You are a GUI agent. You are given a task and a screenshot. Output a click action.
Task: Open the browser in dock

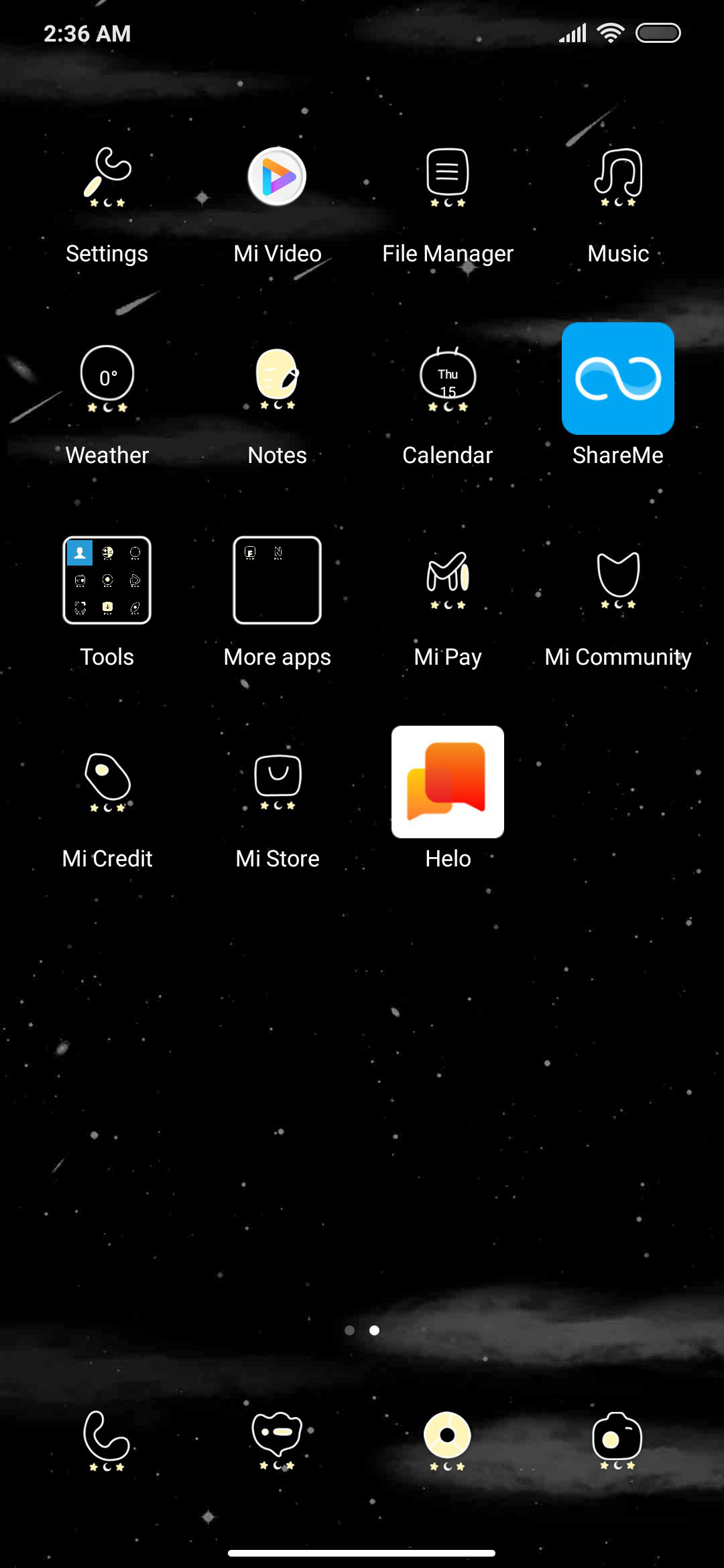447,1441
